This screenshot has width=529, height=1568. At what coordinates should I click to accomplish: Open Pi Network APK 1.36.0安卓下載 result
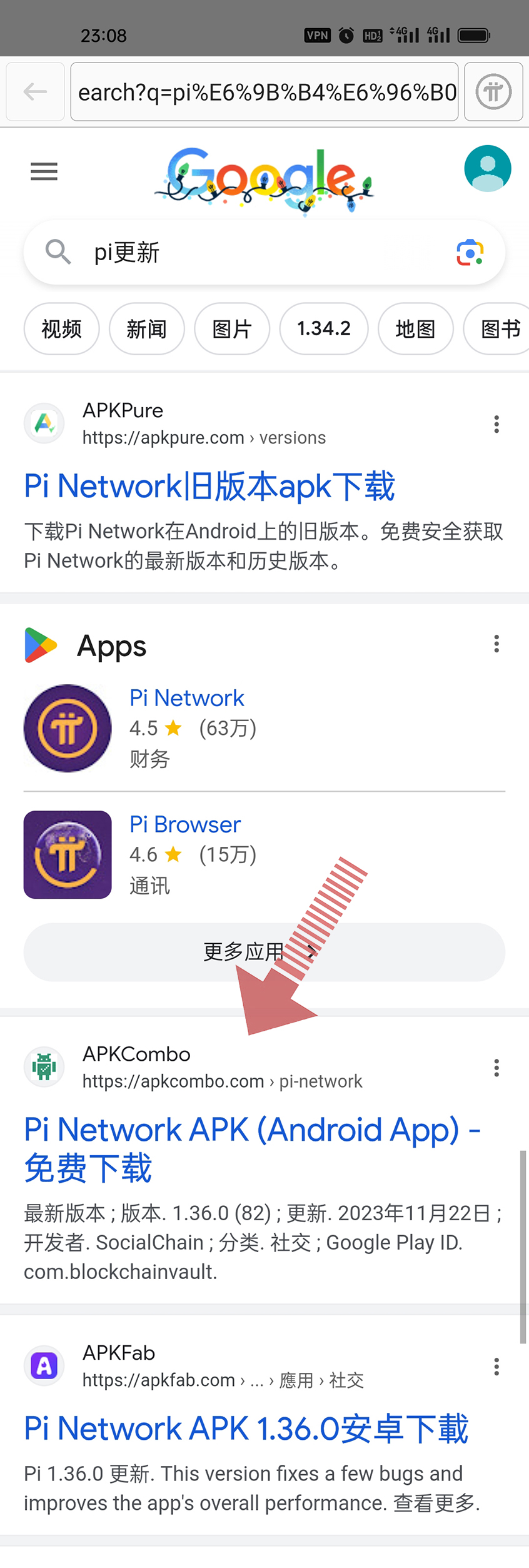[x=246, y=1429]
